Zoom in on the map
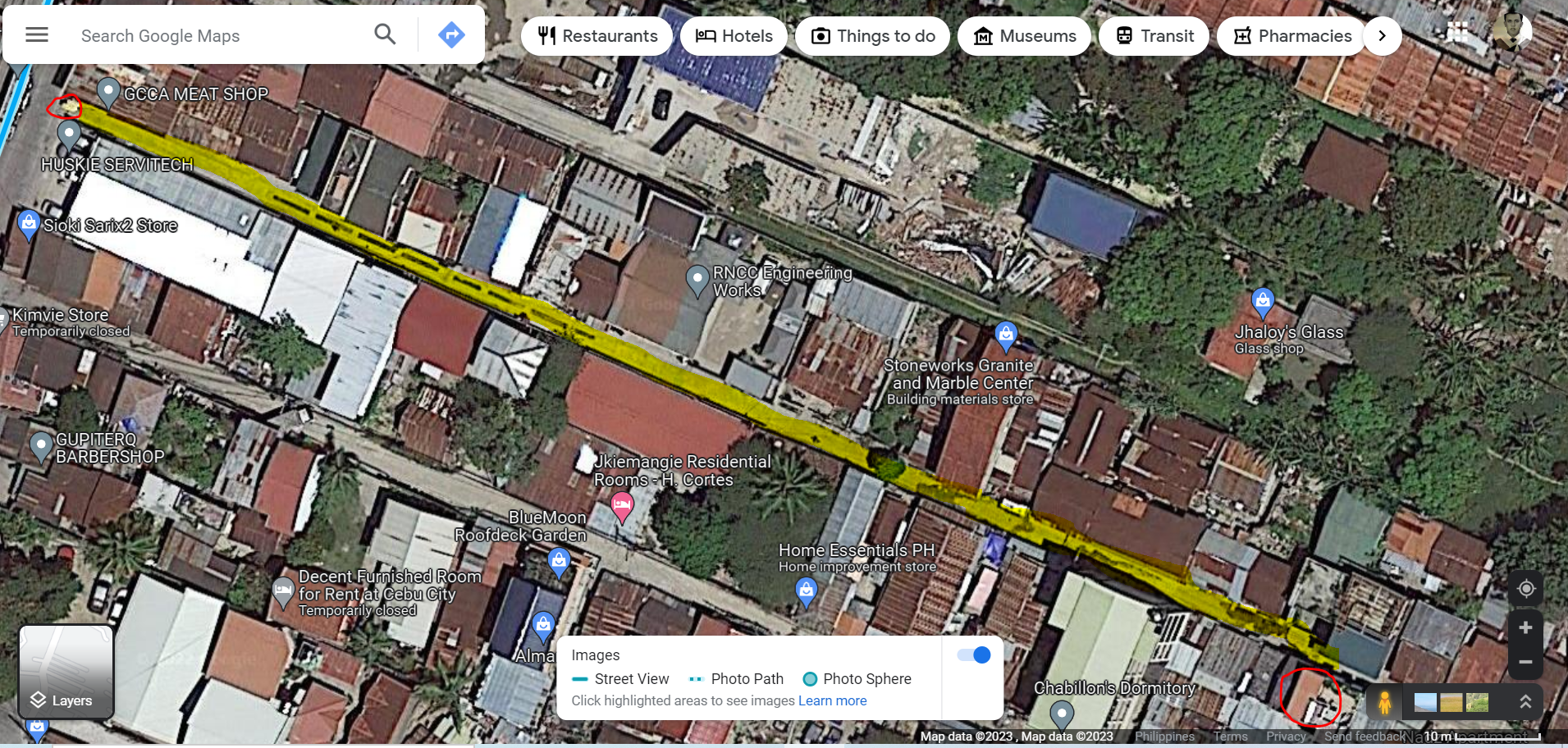 (1525, 627)
